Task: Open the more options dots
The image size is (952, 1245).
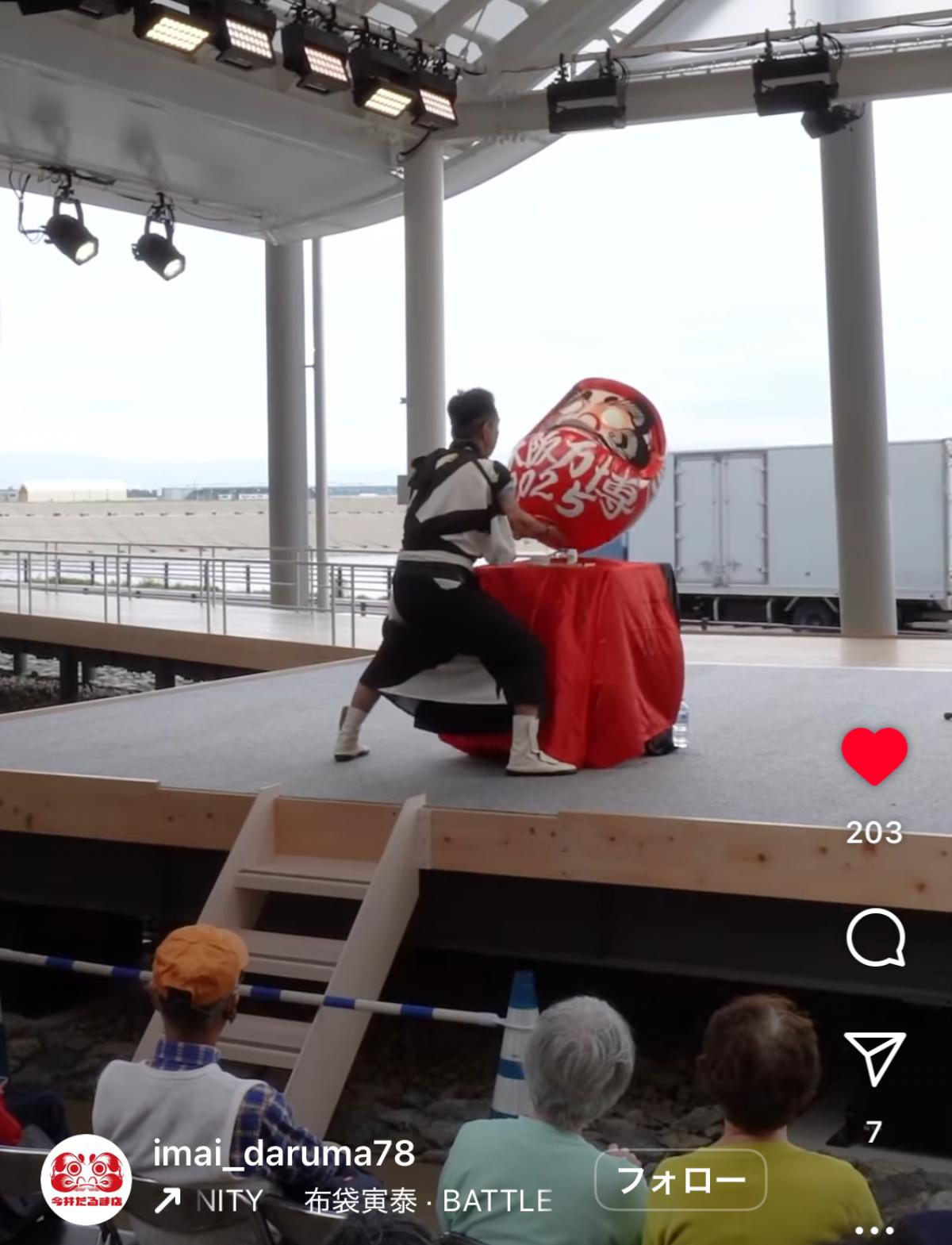Action: click(x=874, y=1232)
